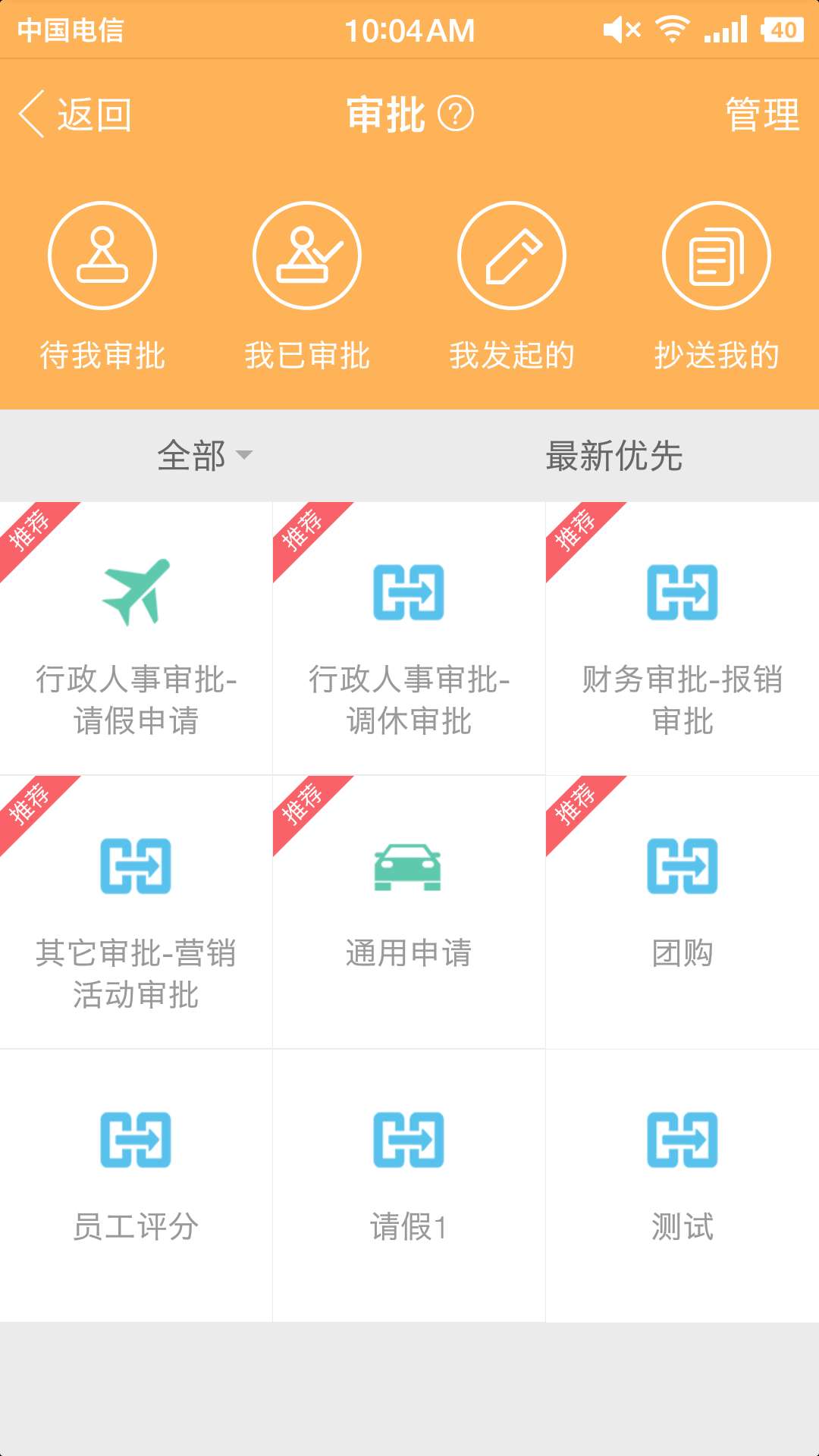
Task: Tap the 我发起的 pencil icon
Action: tap(512, 255)
